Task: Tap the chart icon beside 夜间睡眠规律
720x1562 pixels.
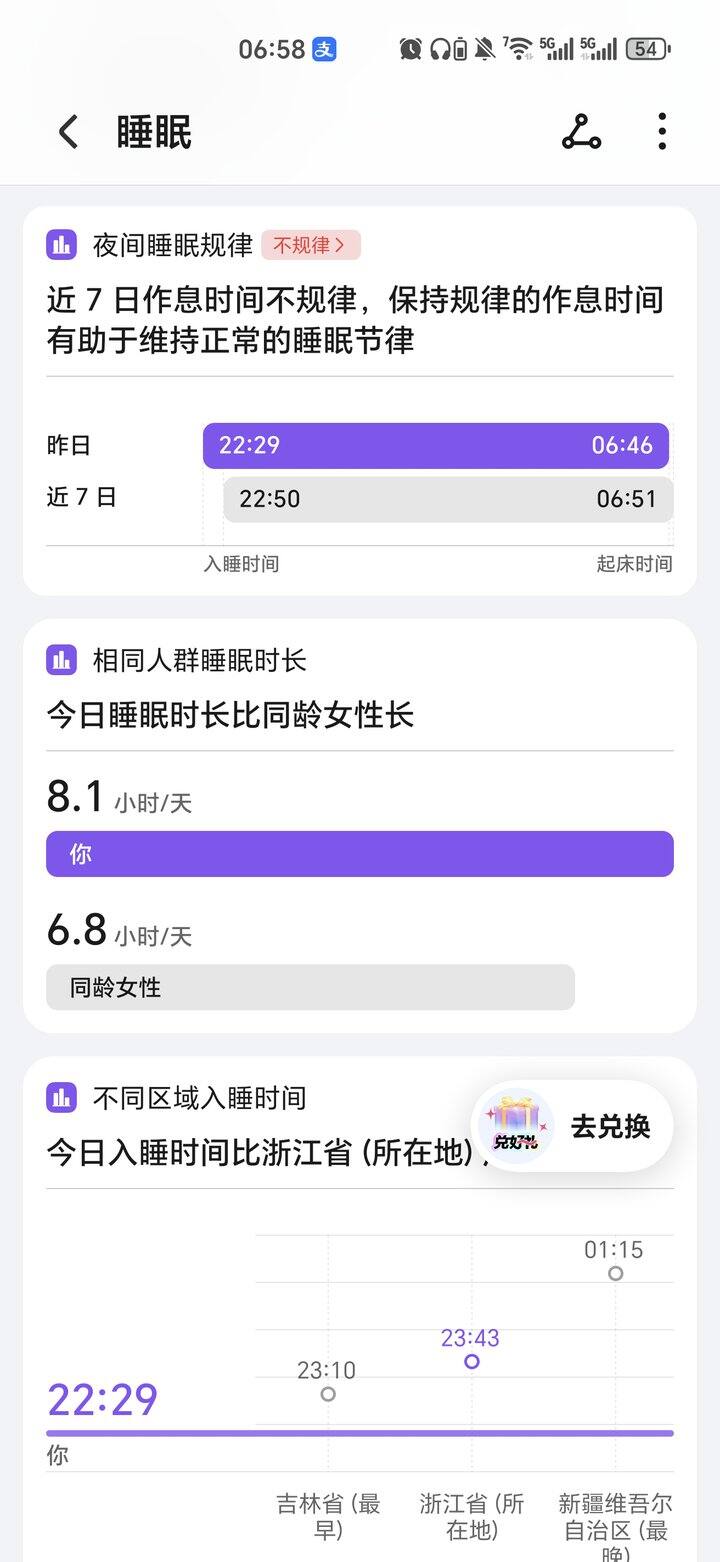Action: pos(61,244)
